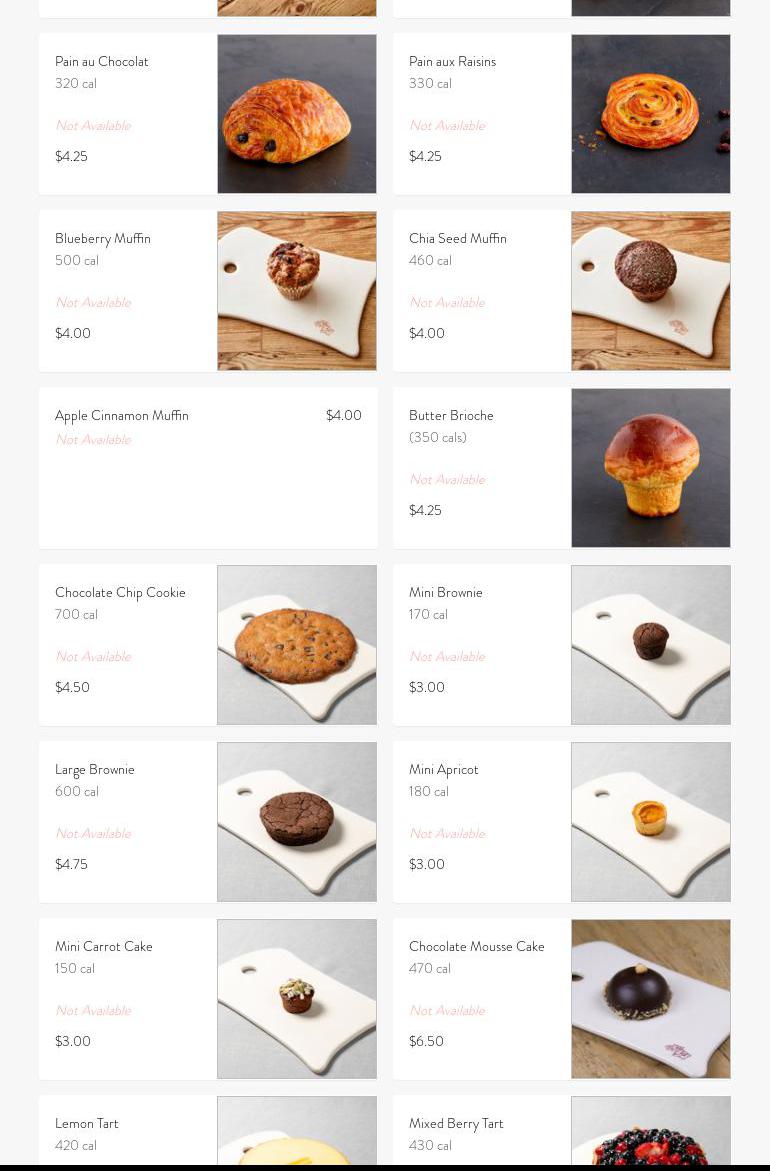The height and width of the screenshot is (1171, 770).
Task: Select the Pain aux Raisins card
Action: (x=561, y=114)
